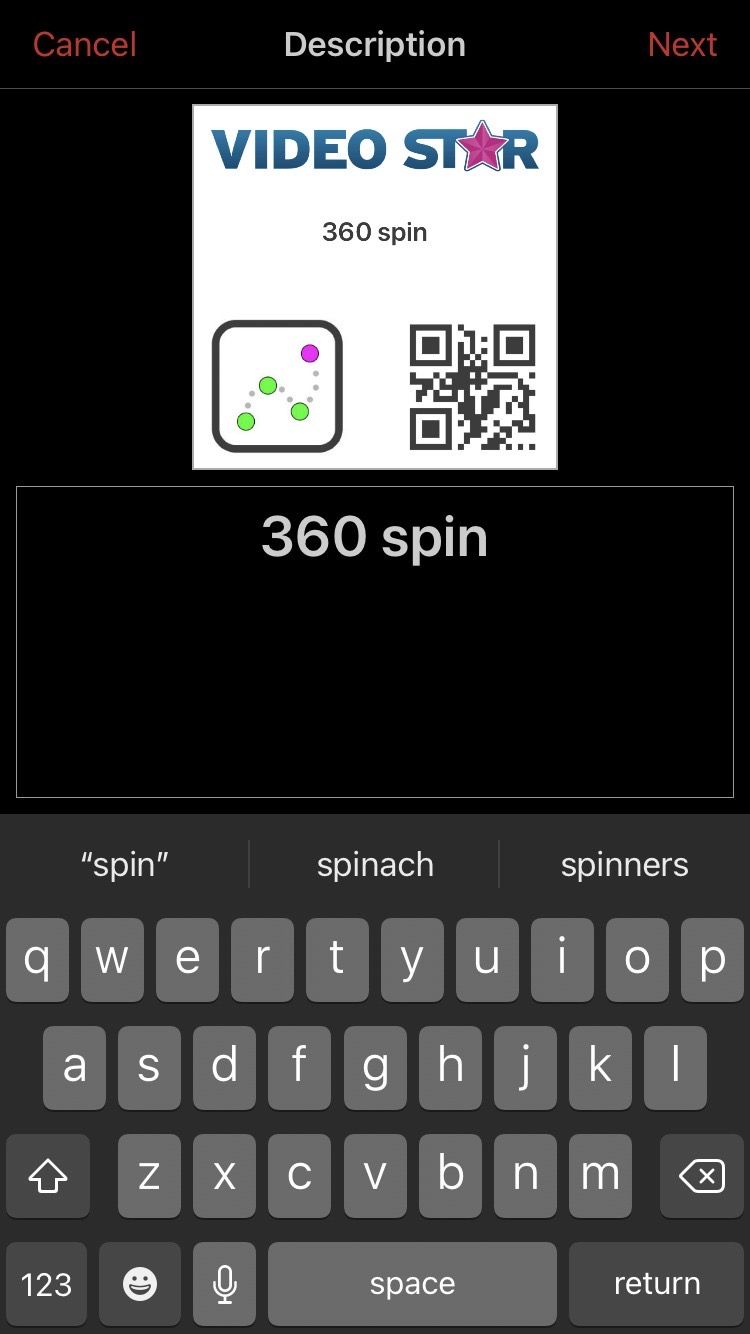Pick the "spinners" autocomplete suggestion
750x1334 pixels.
point(624,865)
